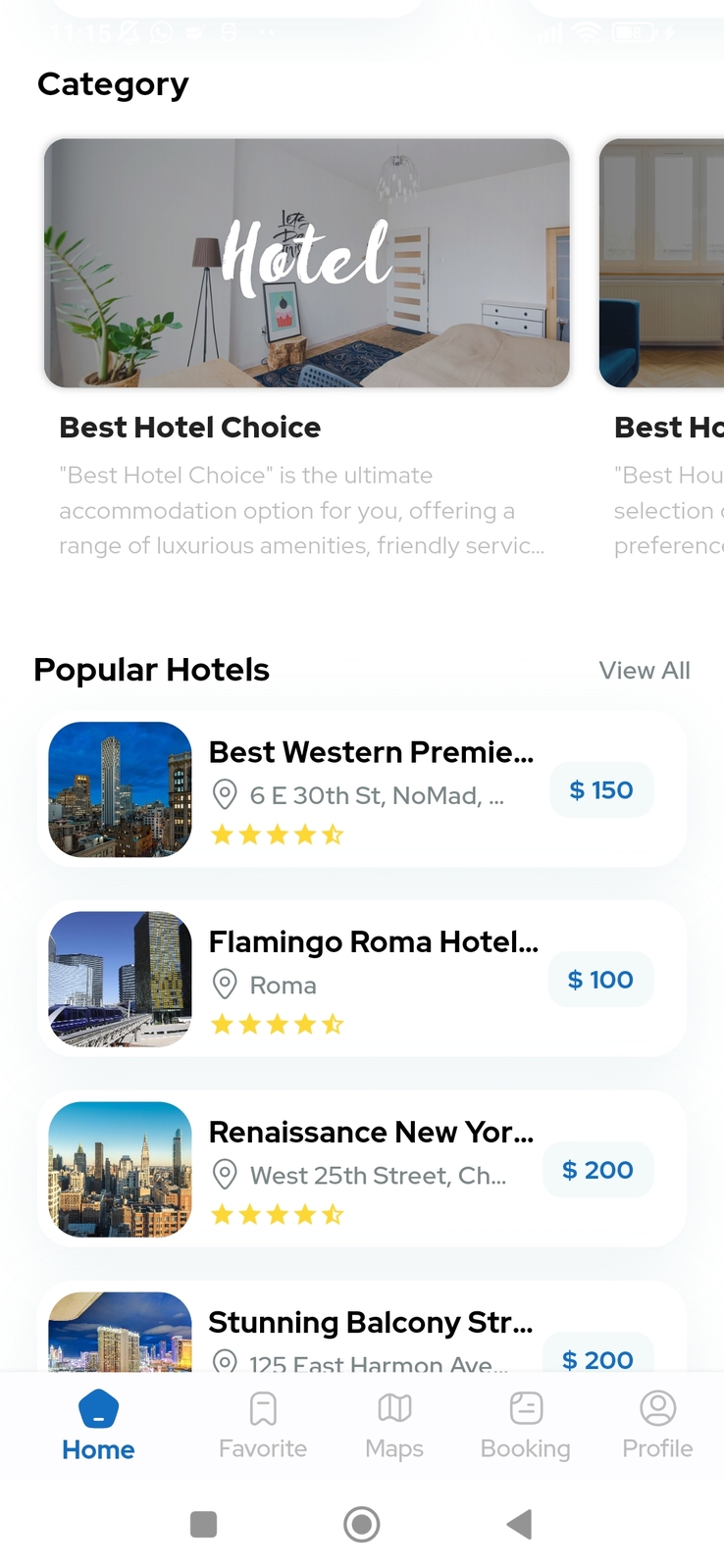
Task: Select the Favorite menu label
Action: coord(262,1448)
